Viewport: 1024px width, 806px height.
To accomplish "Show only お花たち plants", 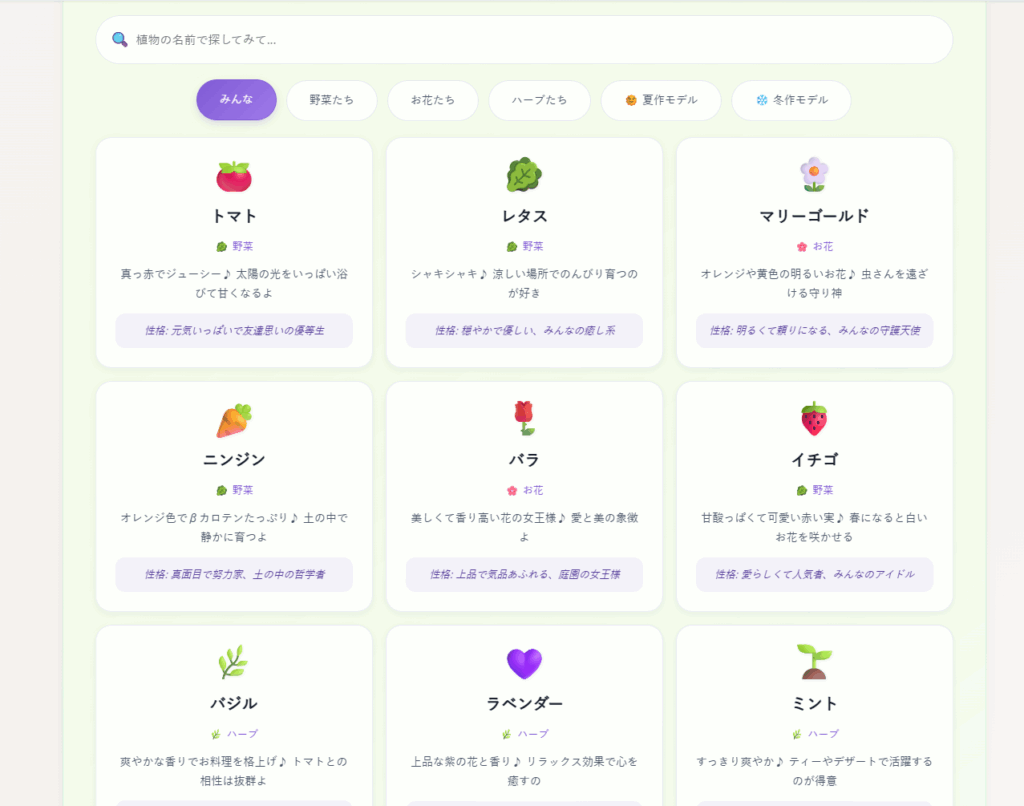I will (x=432, y=100).
